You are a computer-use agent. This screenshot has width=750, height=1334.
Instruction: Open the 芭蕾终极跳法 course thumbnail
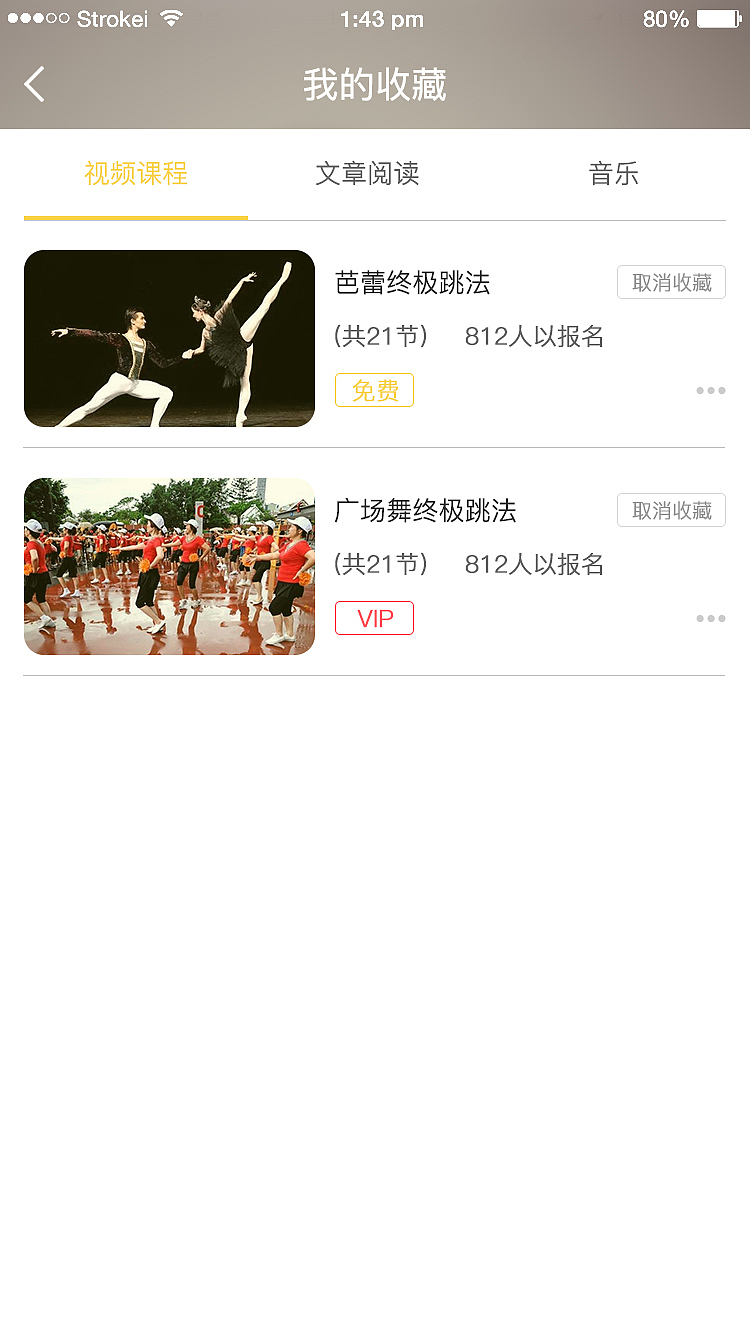[169, 338]
